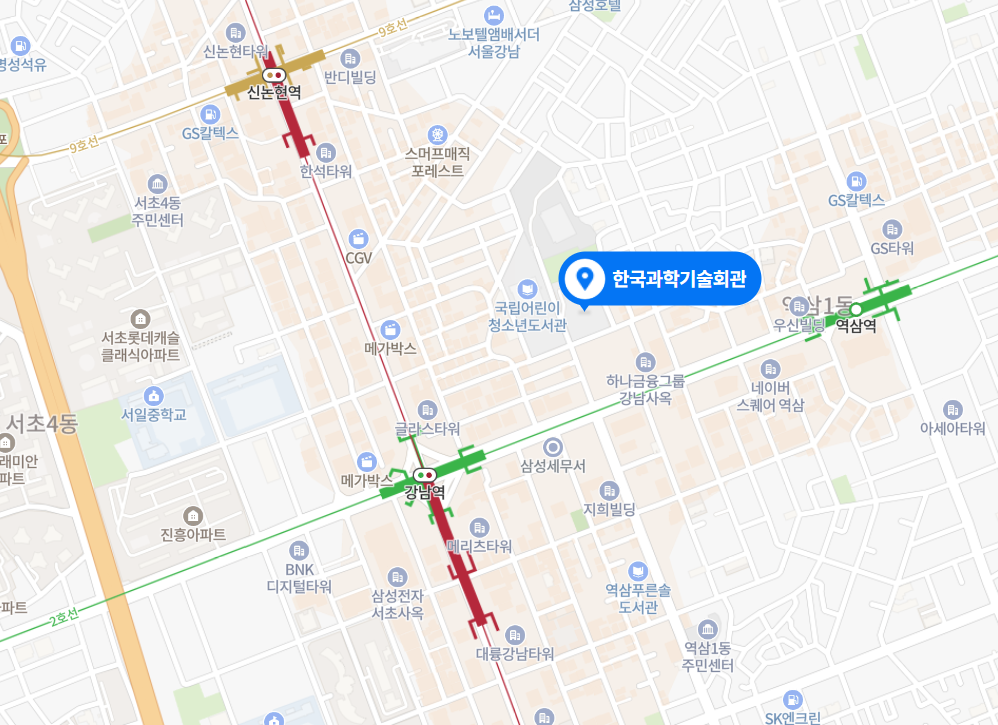Select the 신논현역 station icon
The height and width of the screenshot is (725, 998).
(x=274, y=74)
